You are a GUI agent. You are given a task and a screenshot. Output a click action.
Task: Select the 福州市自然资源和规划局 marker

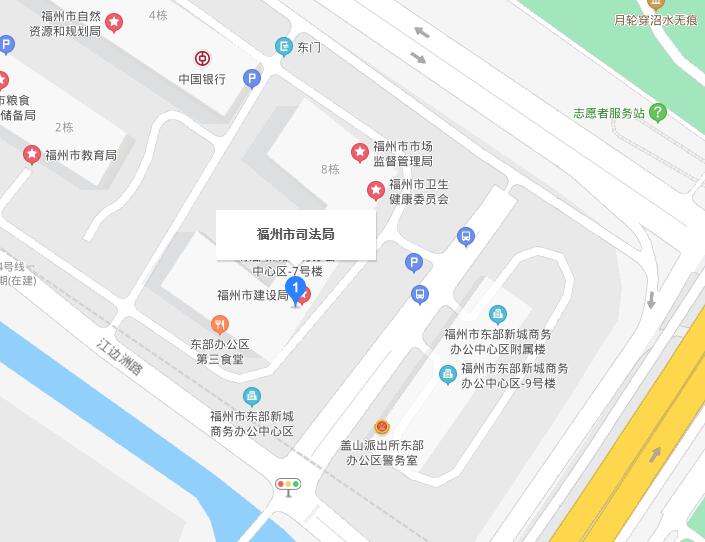pos(114,22)
